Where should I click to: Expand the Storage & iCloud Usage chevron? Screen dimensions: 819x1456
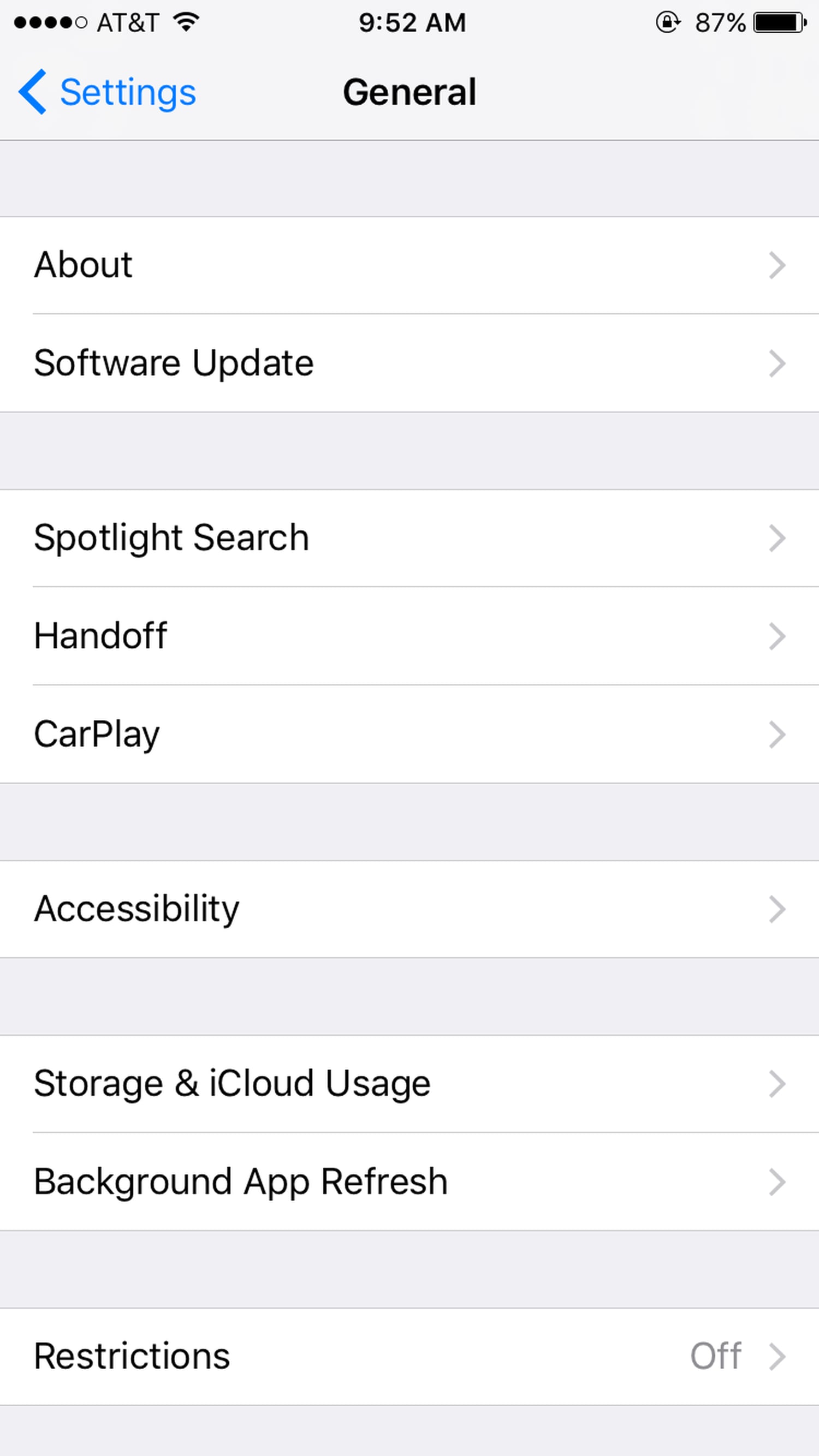(x=778, y=1083)
